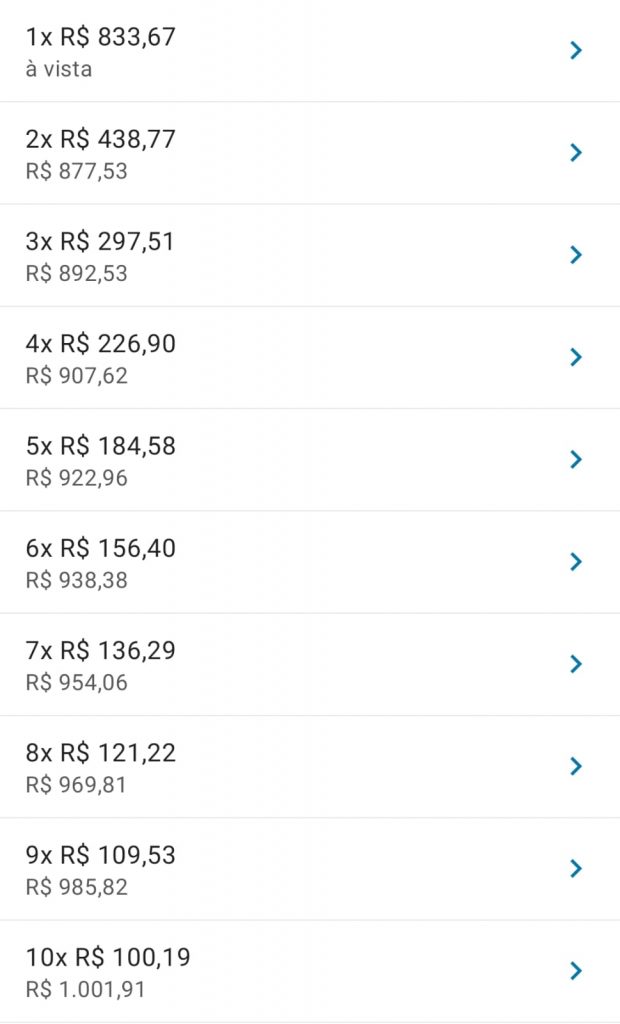
Task: Choose 6x R$ 156,40 installments
Action: (x=310, y=562)
